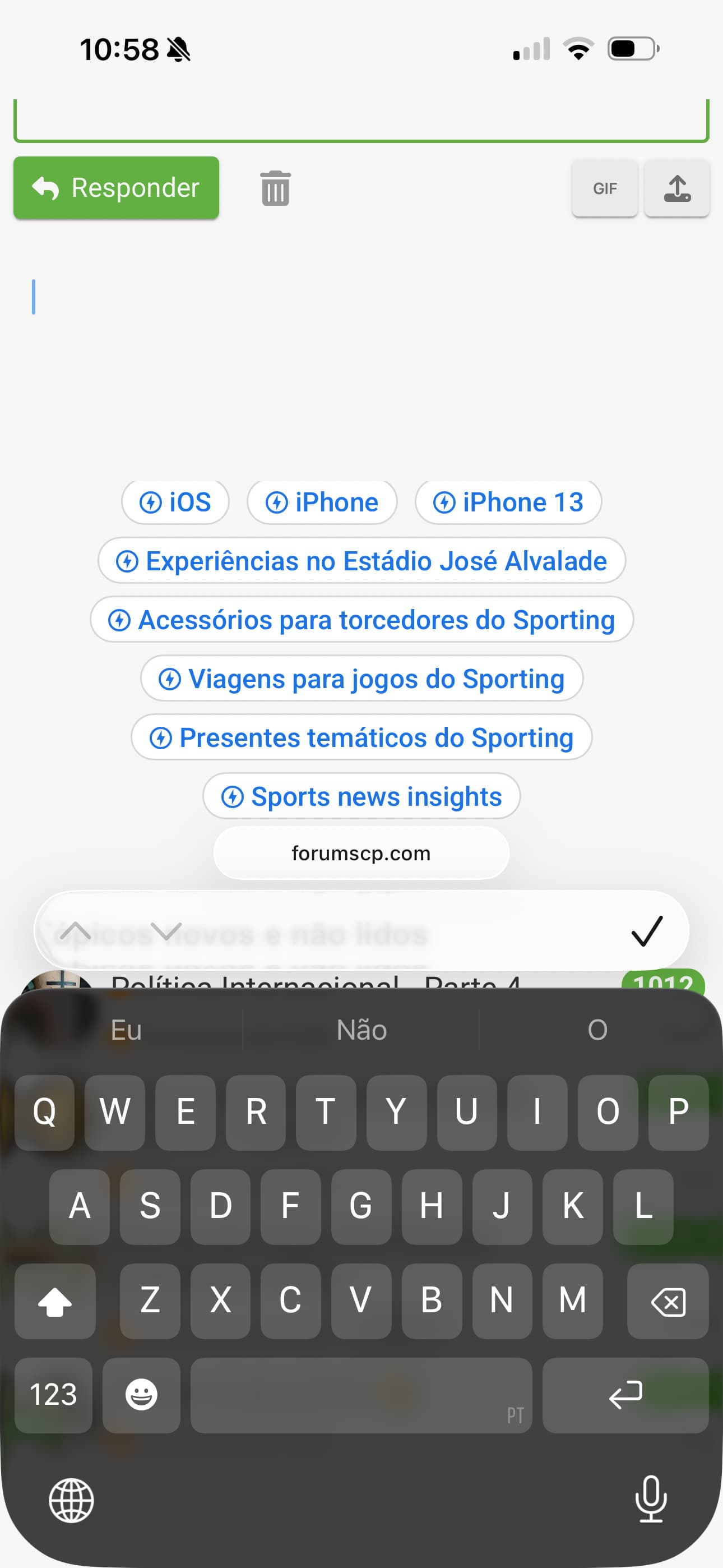Confirm with the checkmark above the keyboard
The image size is (723, 1568).
[646, 931]
